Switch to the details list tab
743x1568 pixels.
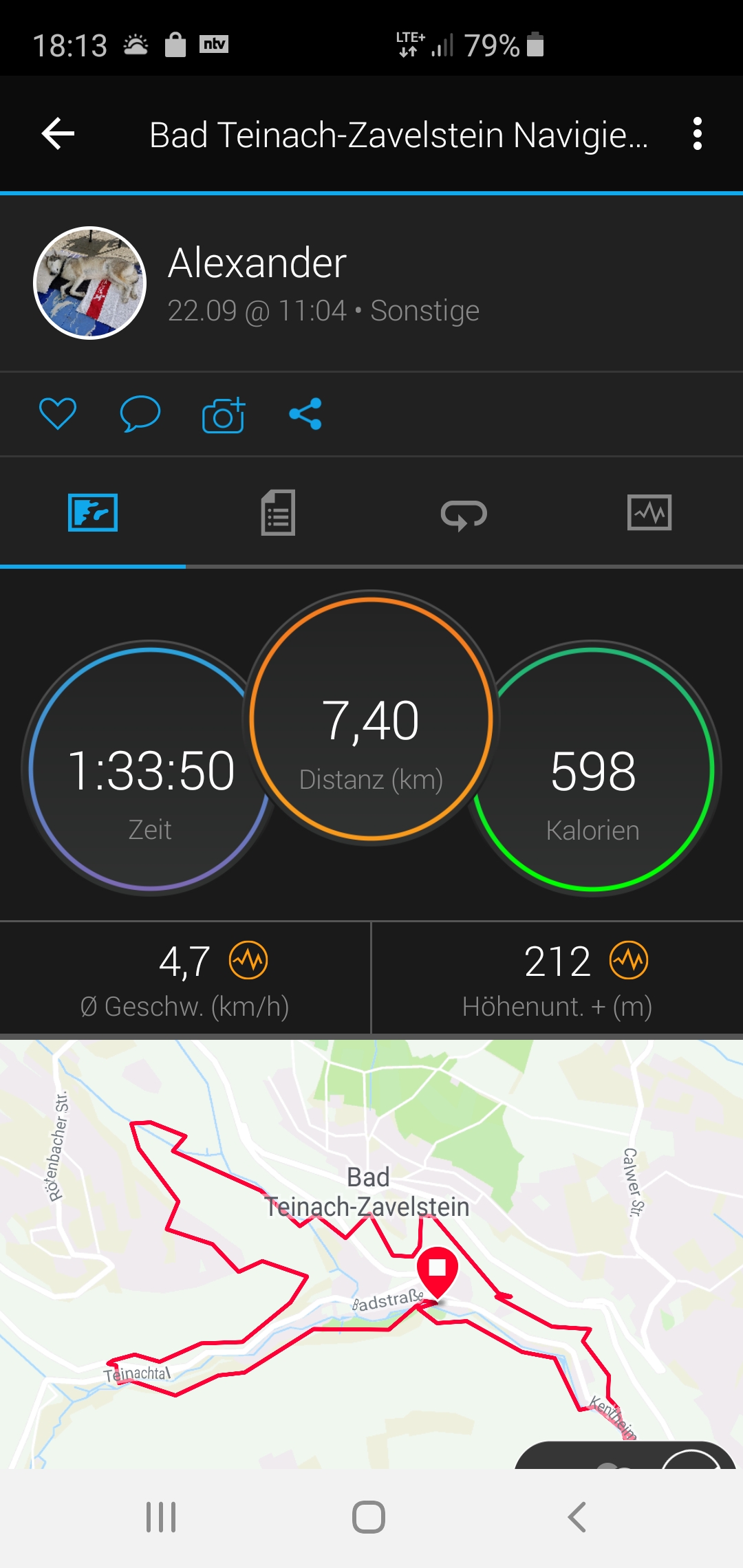(278, 512)
